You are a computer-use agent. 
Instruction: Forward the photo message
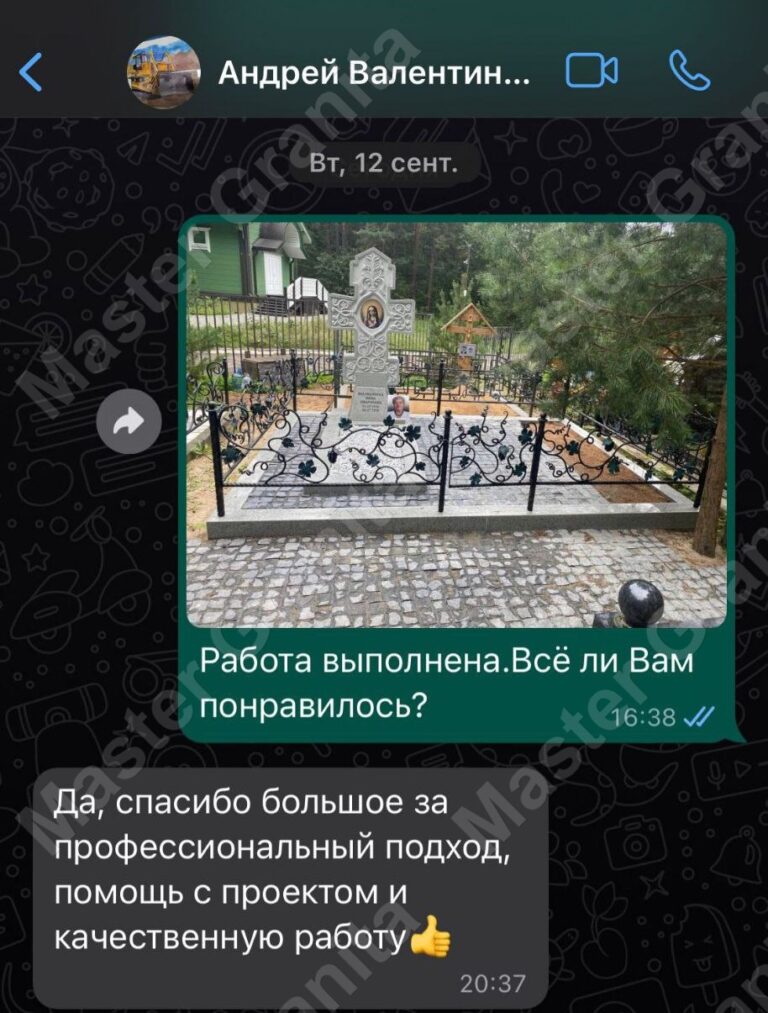[129, 423]
